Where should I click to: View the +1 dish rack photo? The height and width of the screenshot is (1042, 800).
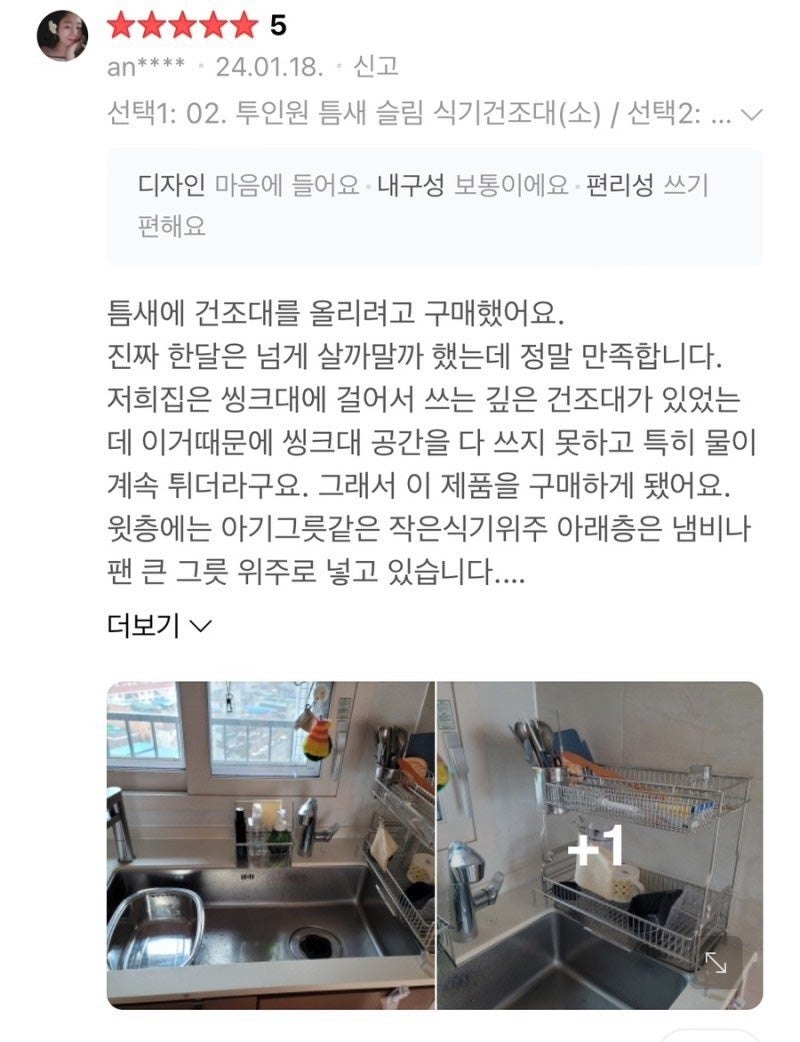tap(598, 846)
